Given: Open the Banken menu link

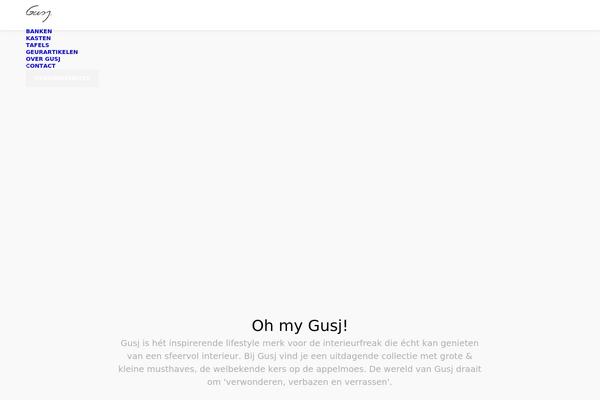Looking at the screenshot, I should coord(38,31).
